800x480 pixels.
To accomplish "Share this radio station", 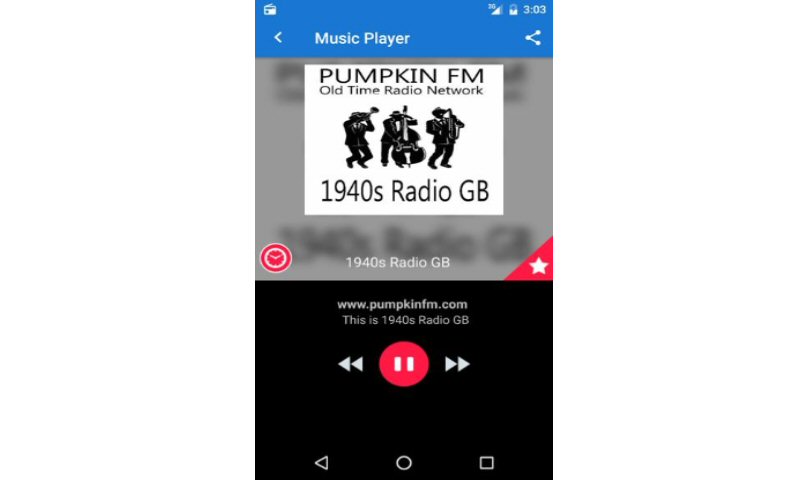I will (x=533, y=38).
